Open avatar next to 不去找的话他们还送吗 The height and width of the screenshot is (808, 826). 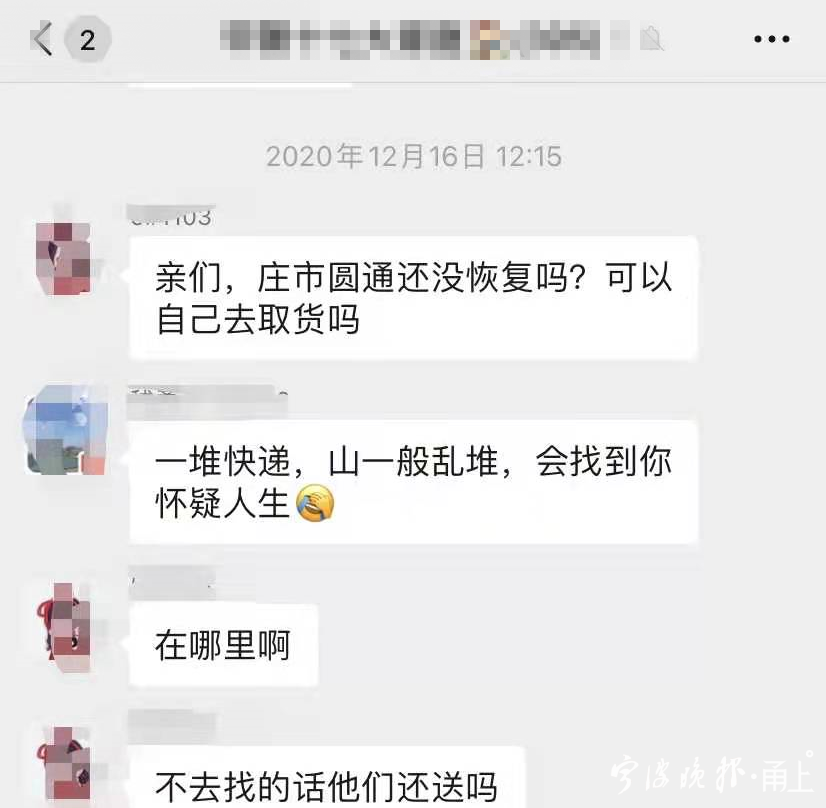coord(64,766)
